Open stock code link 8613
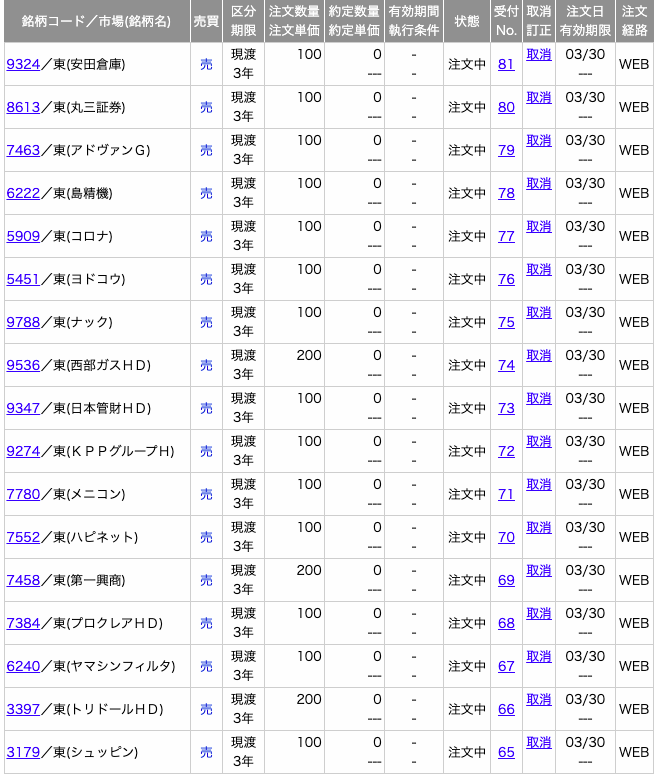This screenshot has height=774, width=658. click(x=23, y=107)
